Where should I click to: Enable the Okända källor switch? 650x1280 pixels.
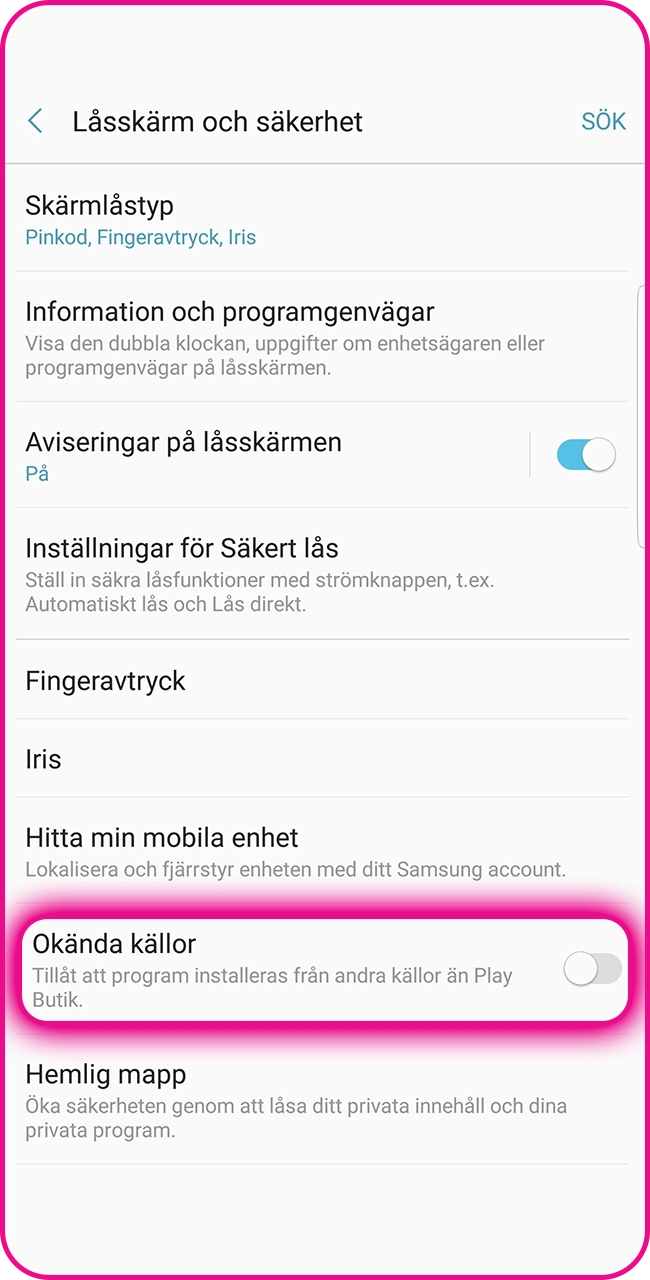coord(592,968)
